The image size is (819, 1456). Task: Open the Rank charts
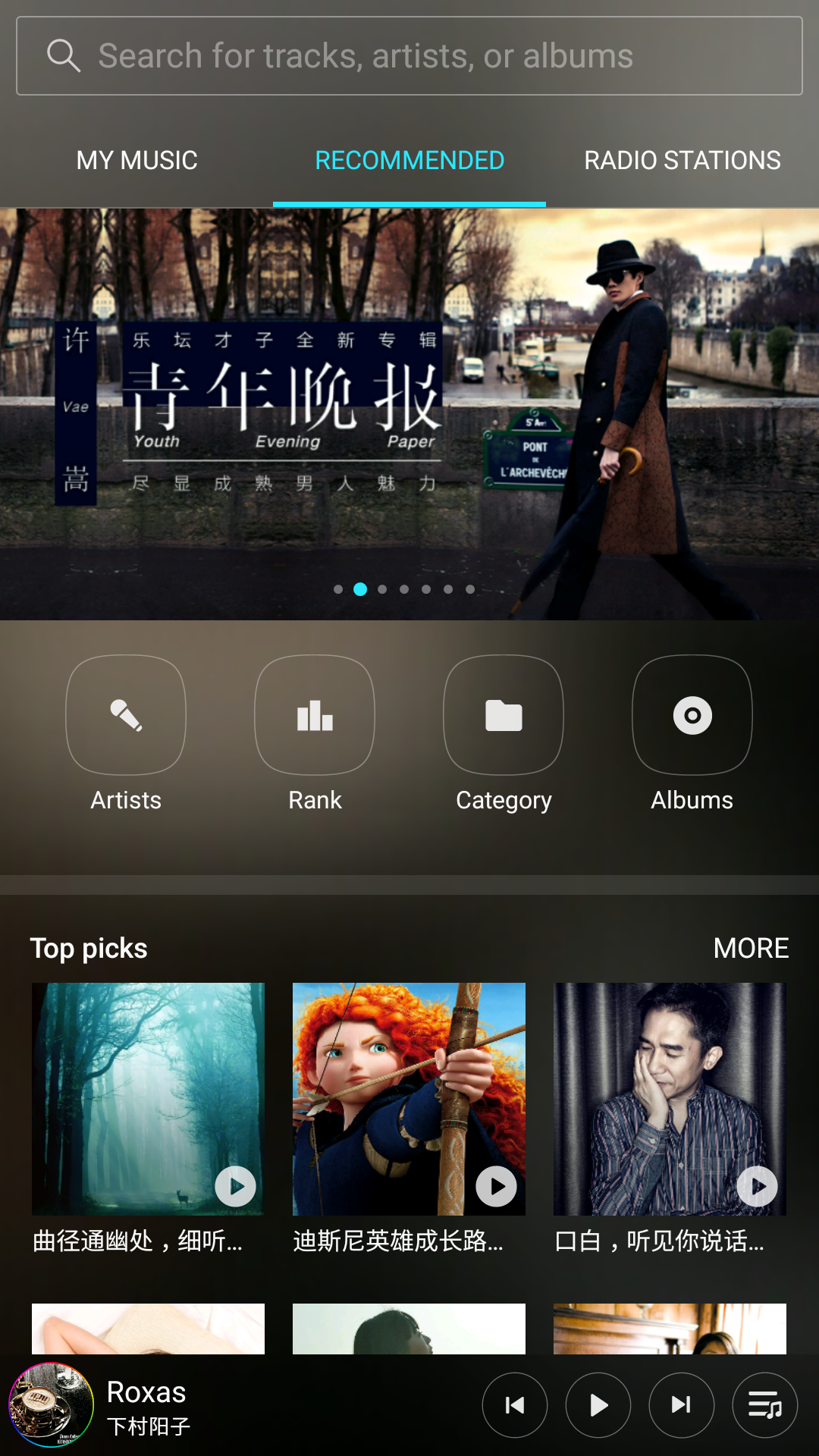coord(315,715)
